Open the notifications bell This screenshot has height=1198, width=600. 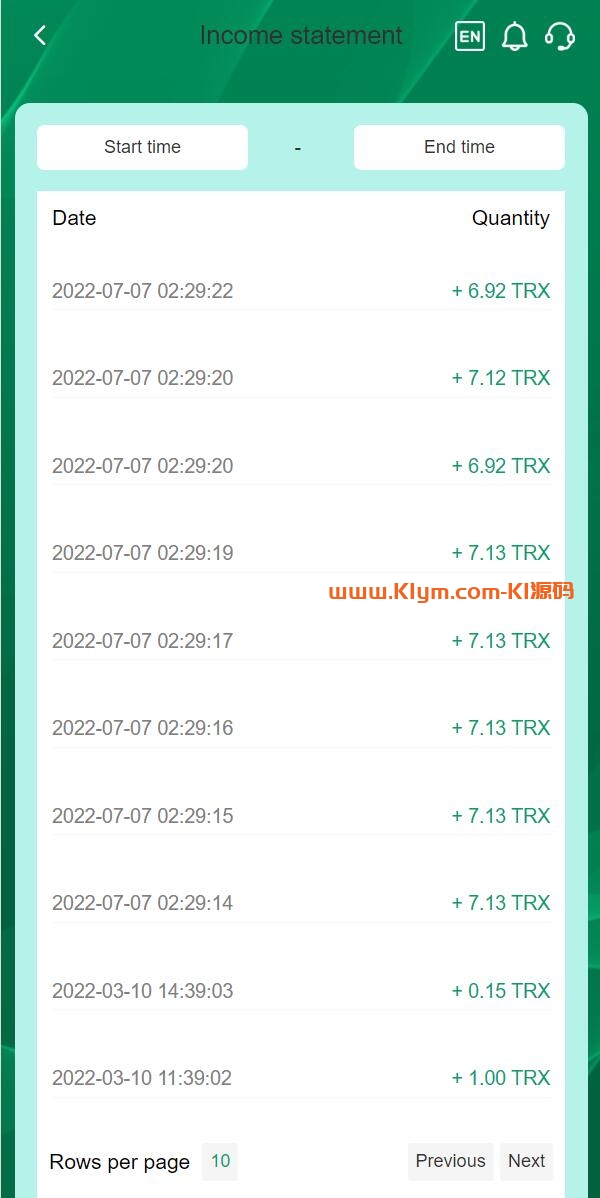[515, 37]
